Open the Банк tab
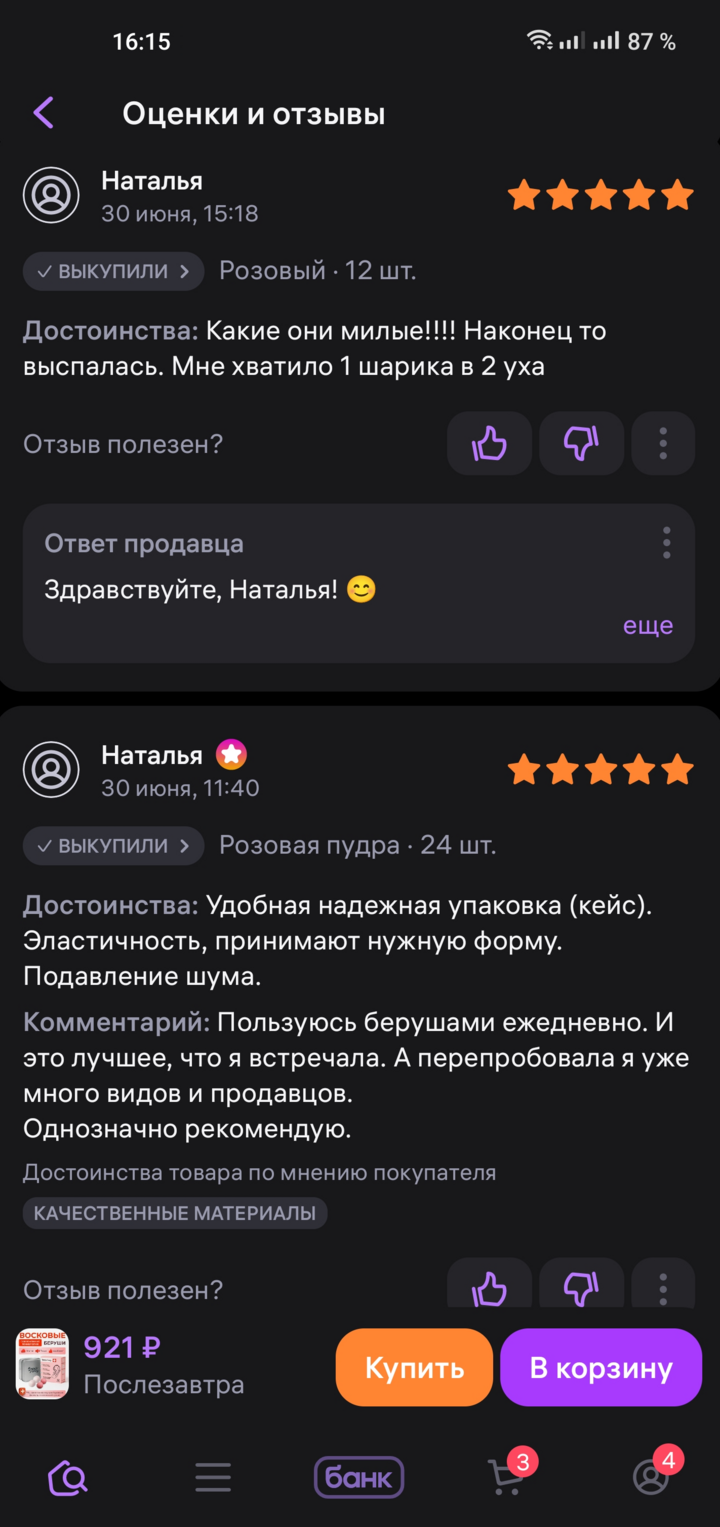Screen dimensions: 720x1527 point(359,1477)
